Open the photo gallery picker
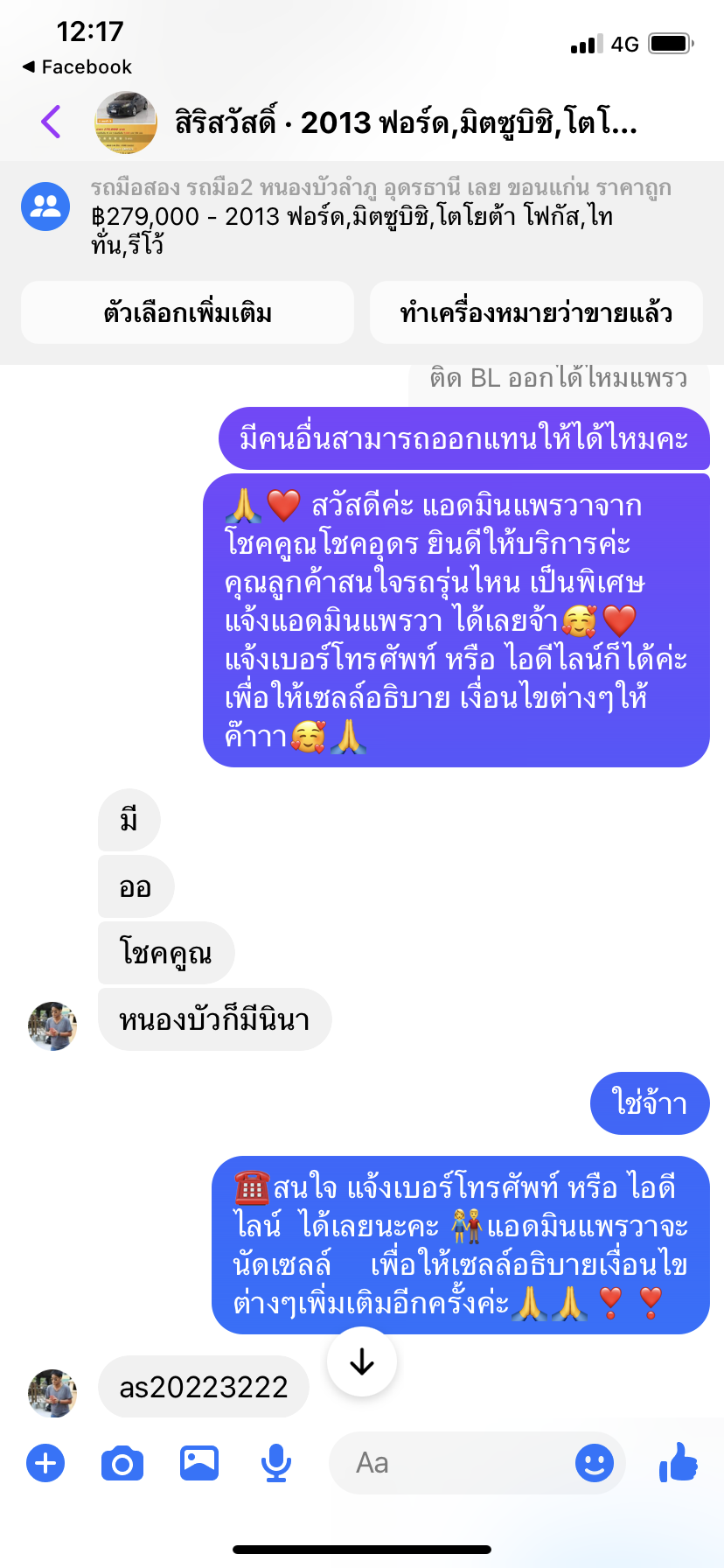The width and height of the screenshot is (724, 1568). 199,1463
